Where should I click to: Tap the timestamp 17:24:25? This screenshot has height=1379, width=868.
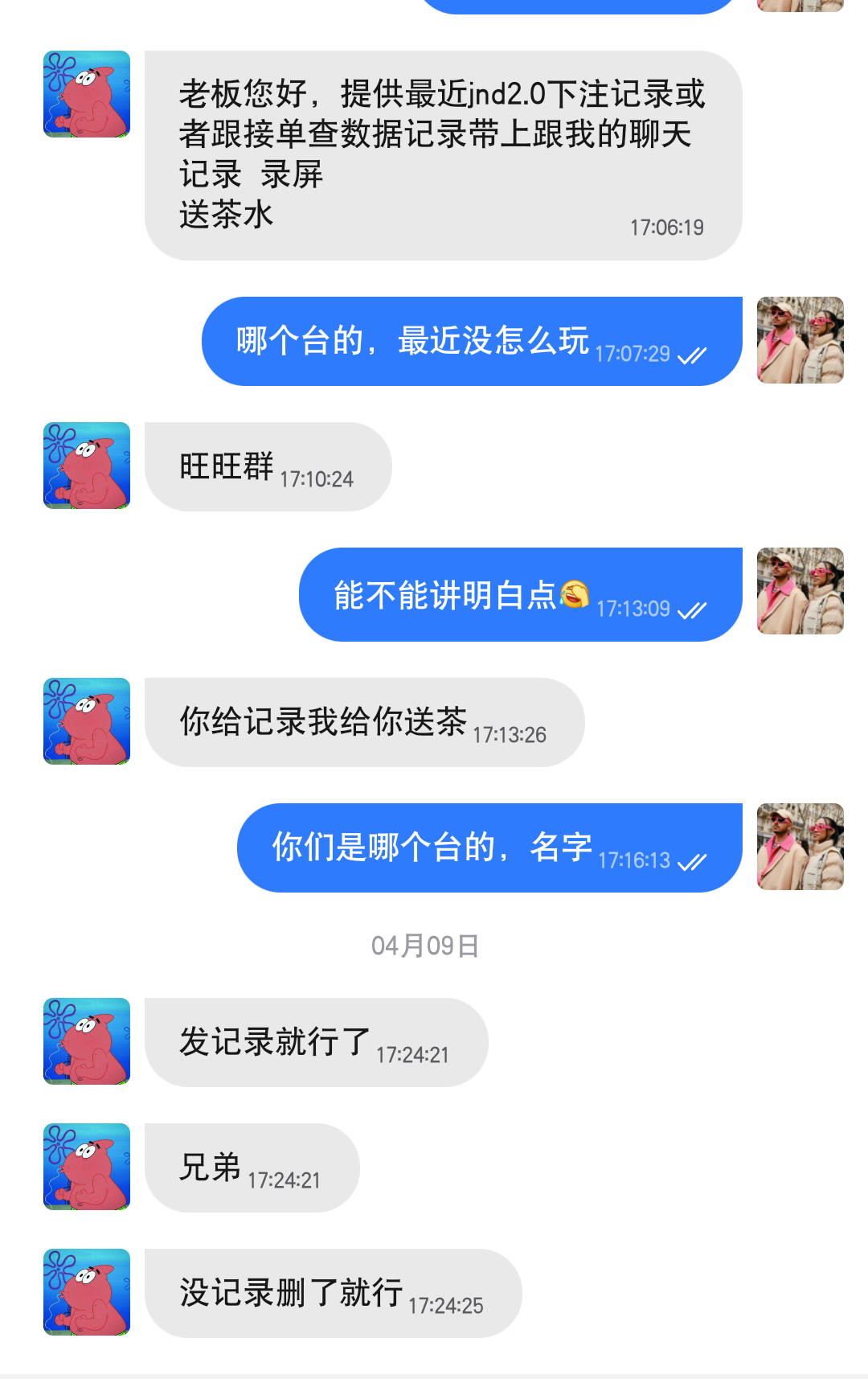coord(448,1303)
